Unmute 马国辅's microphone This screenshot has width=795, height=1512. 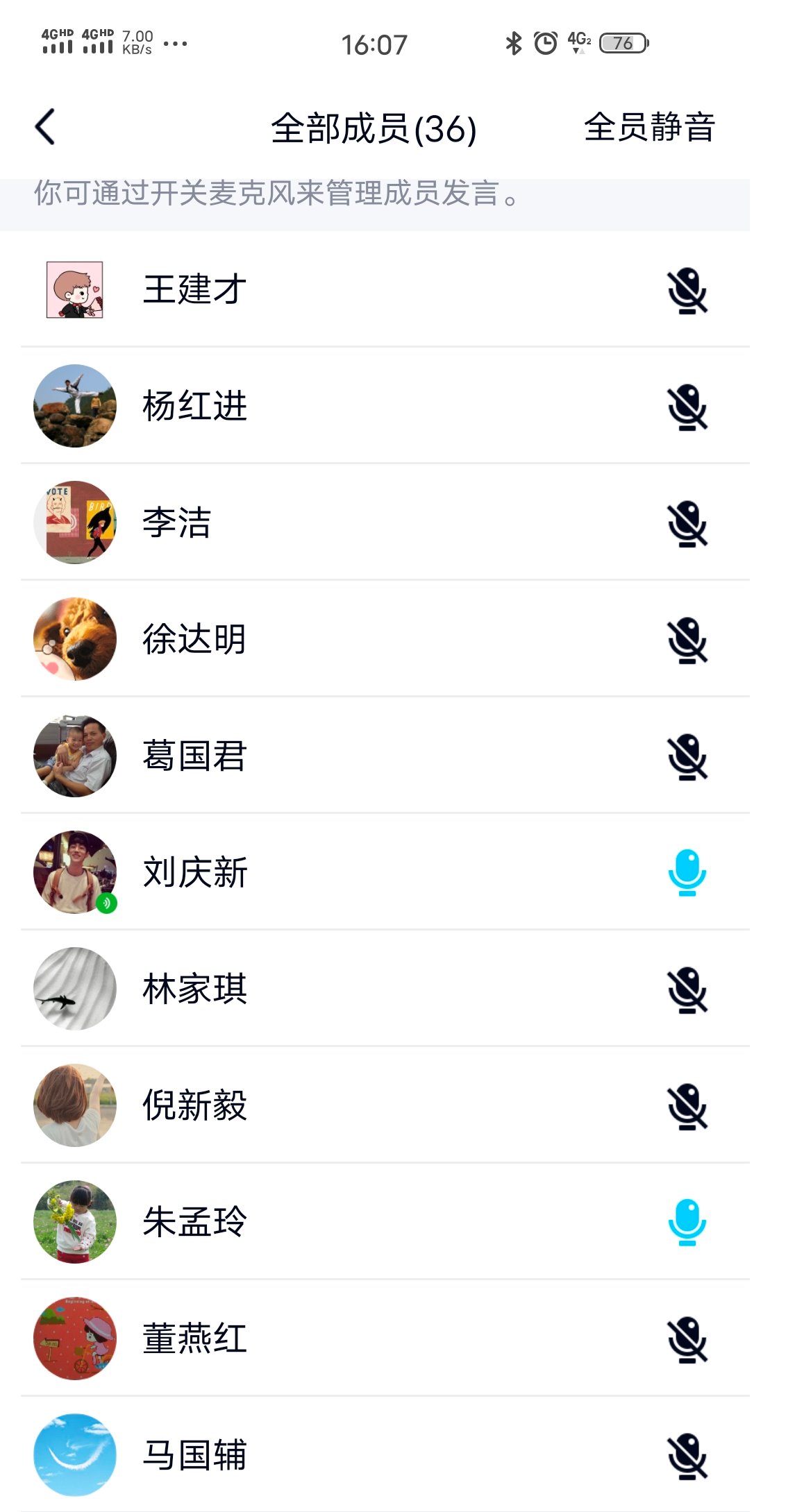(x=687, y=1457)
